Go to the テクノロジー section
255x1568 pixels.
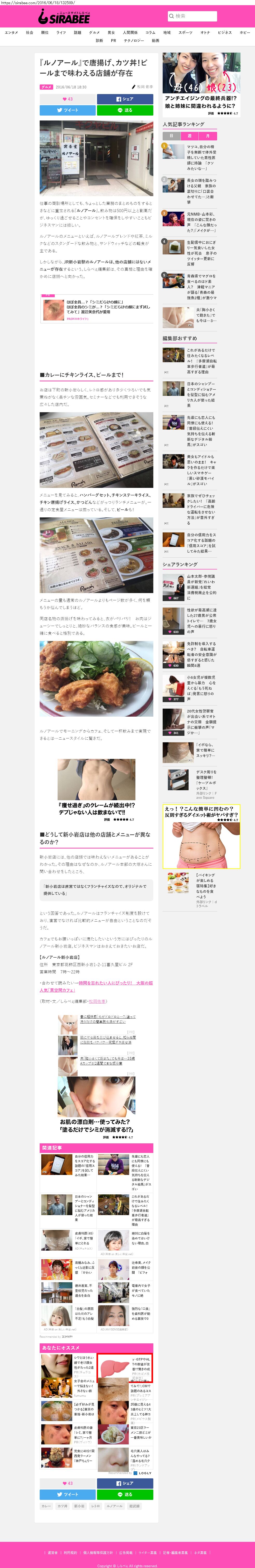[134, 40]
